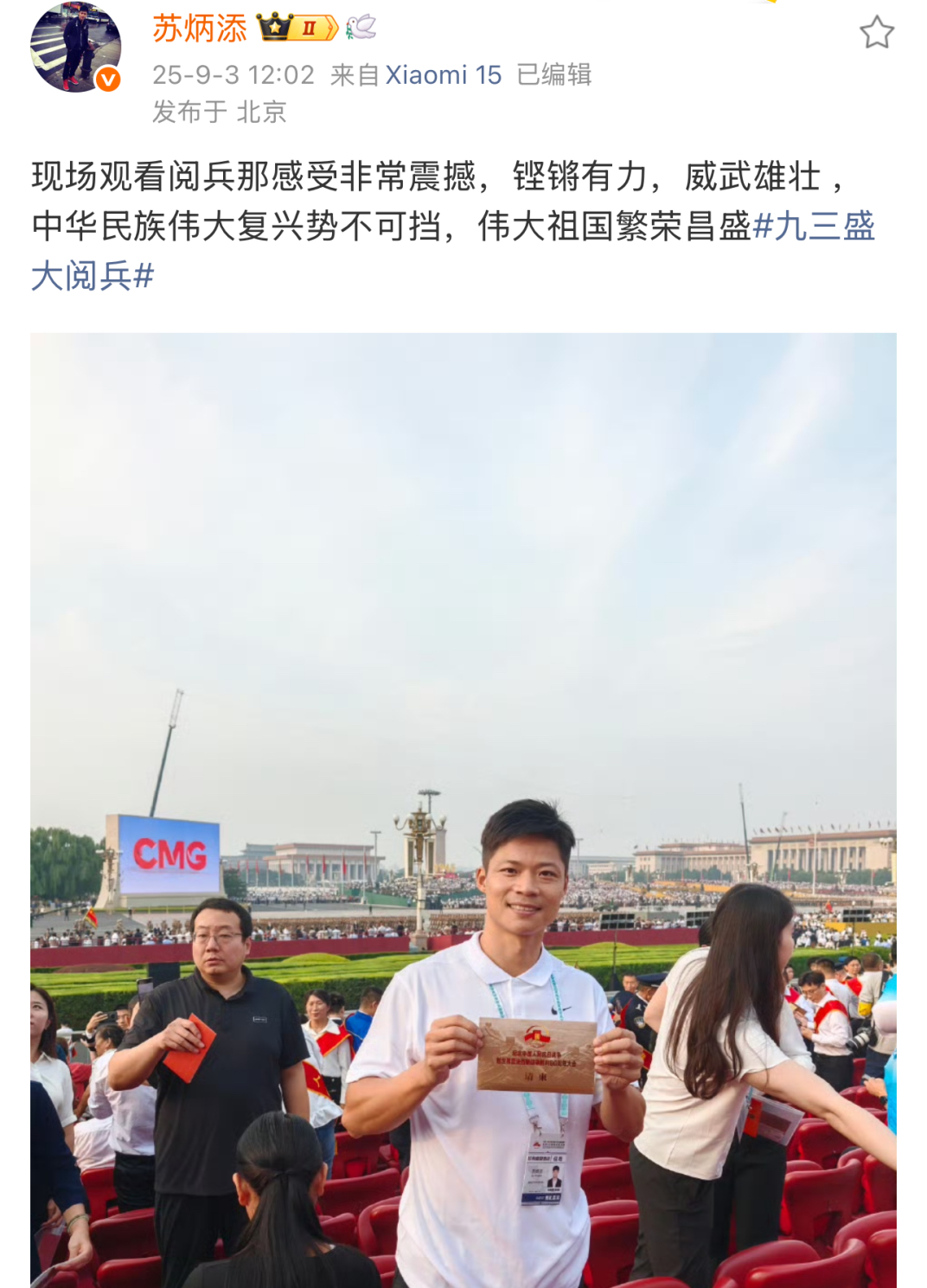Image resolution: width=927 pixels, height=1288 pixels.
Task: Favorite this post with the star icon
Action: click(x=876, y=33)
